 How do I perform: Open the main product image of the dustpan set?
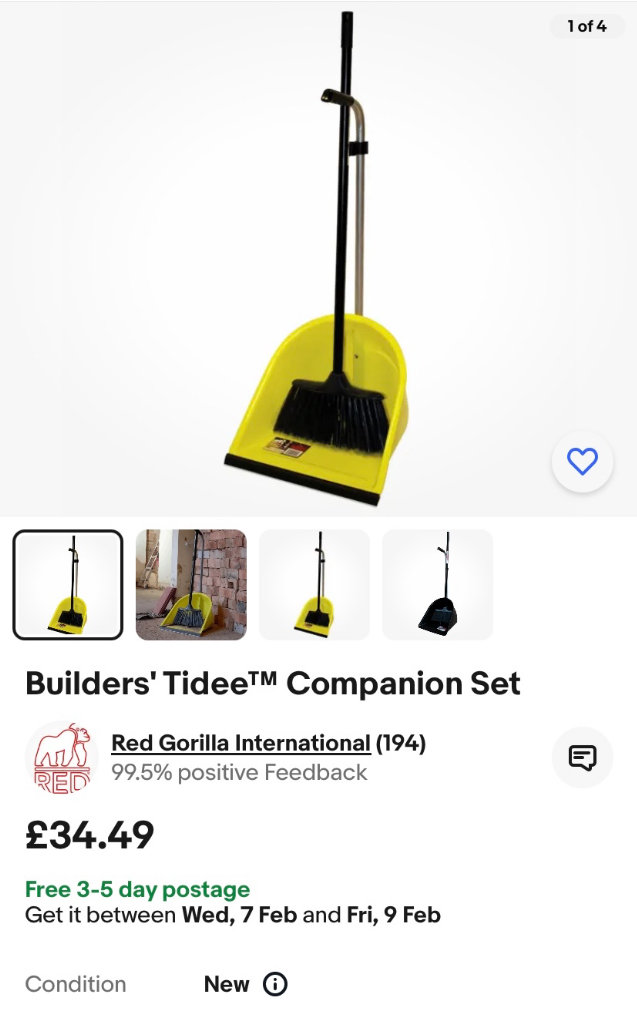click(x=318, y=260)
